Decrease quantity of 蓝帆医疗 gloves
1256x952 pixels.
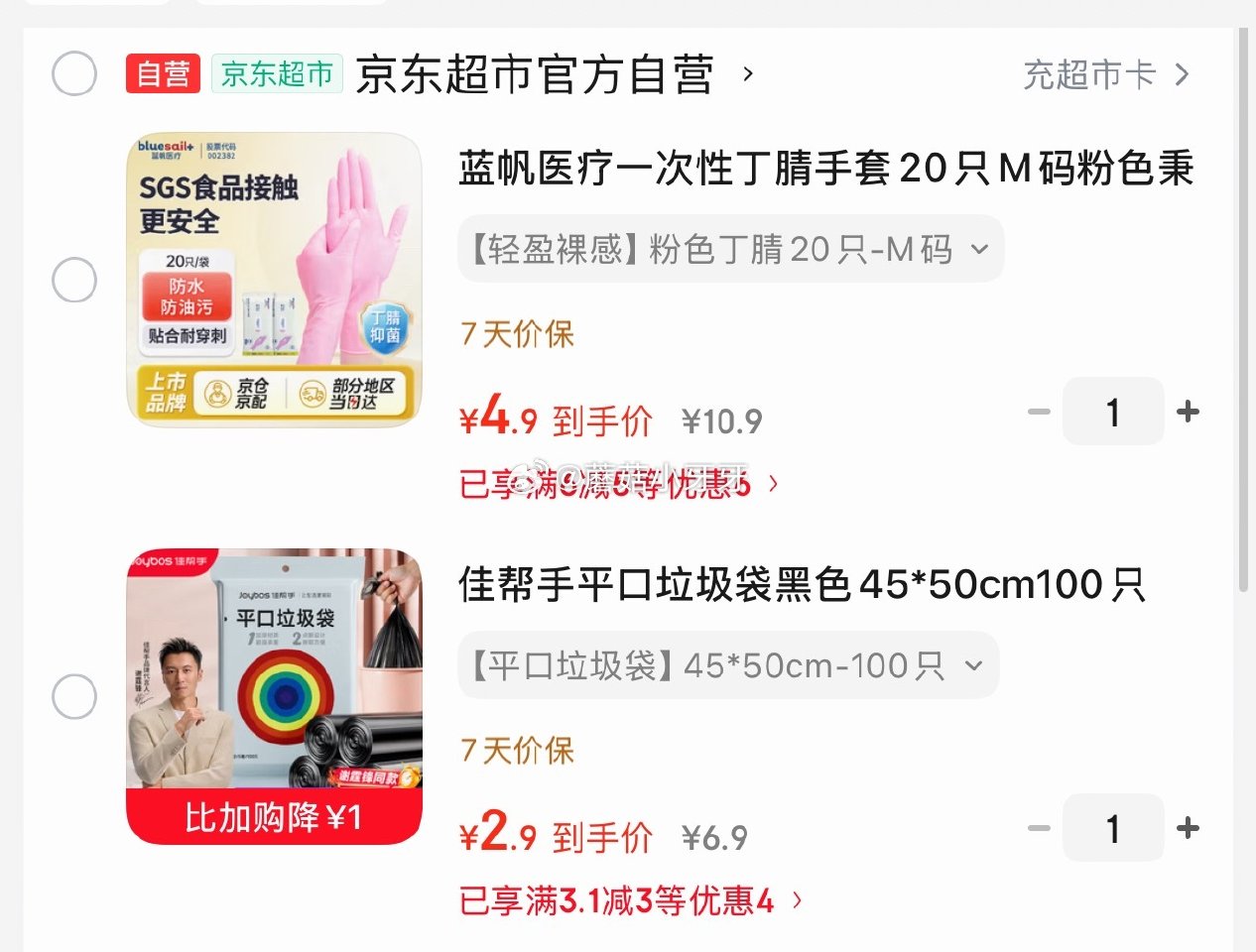pyautogui.click(x=1039, y=412)
